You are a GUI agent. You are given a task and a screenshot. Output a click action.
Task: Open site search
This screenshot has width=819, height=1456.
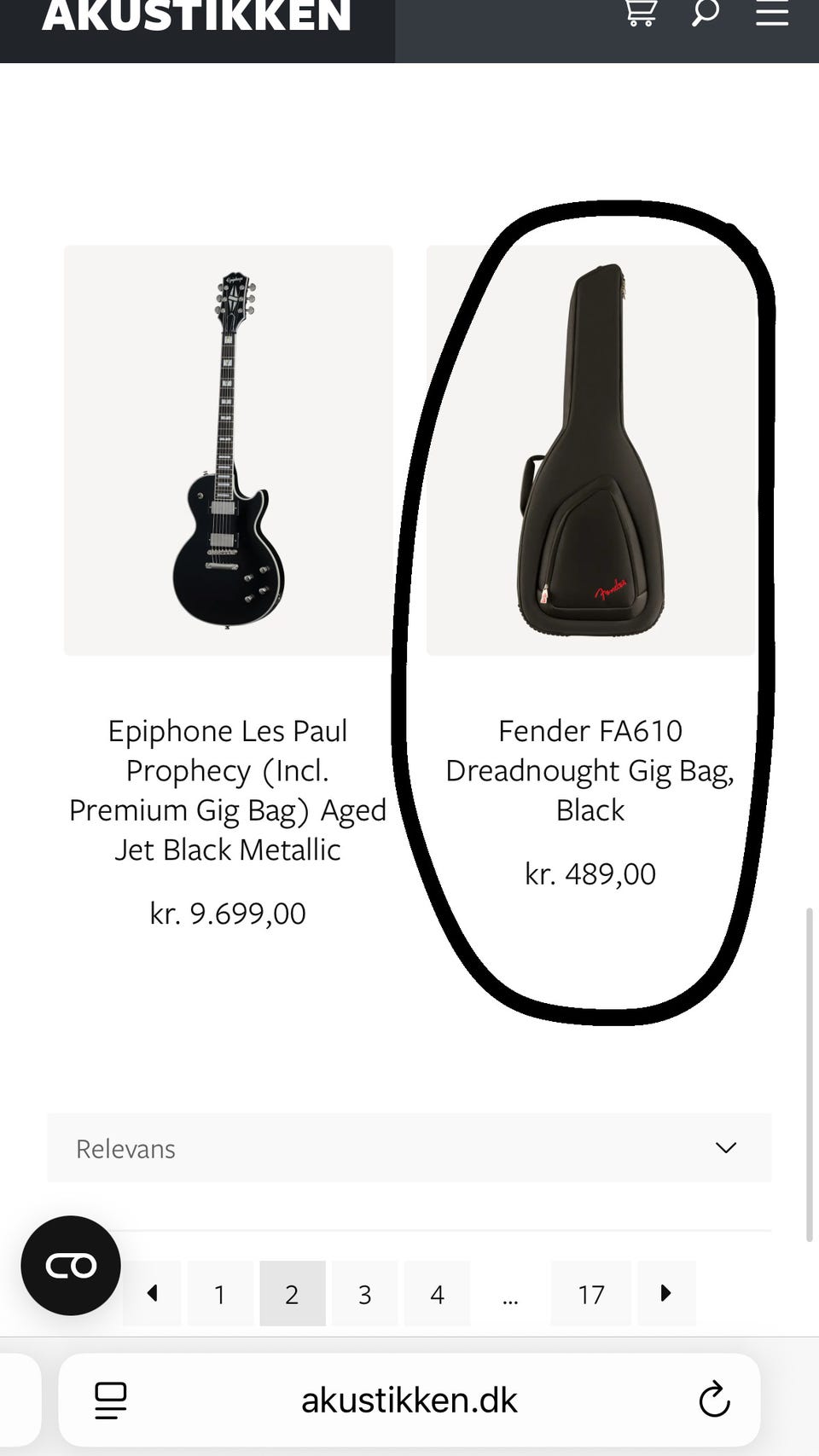point(705,13)
